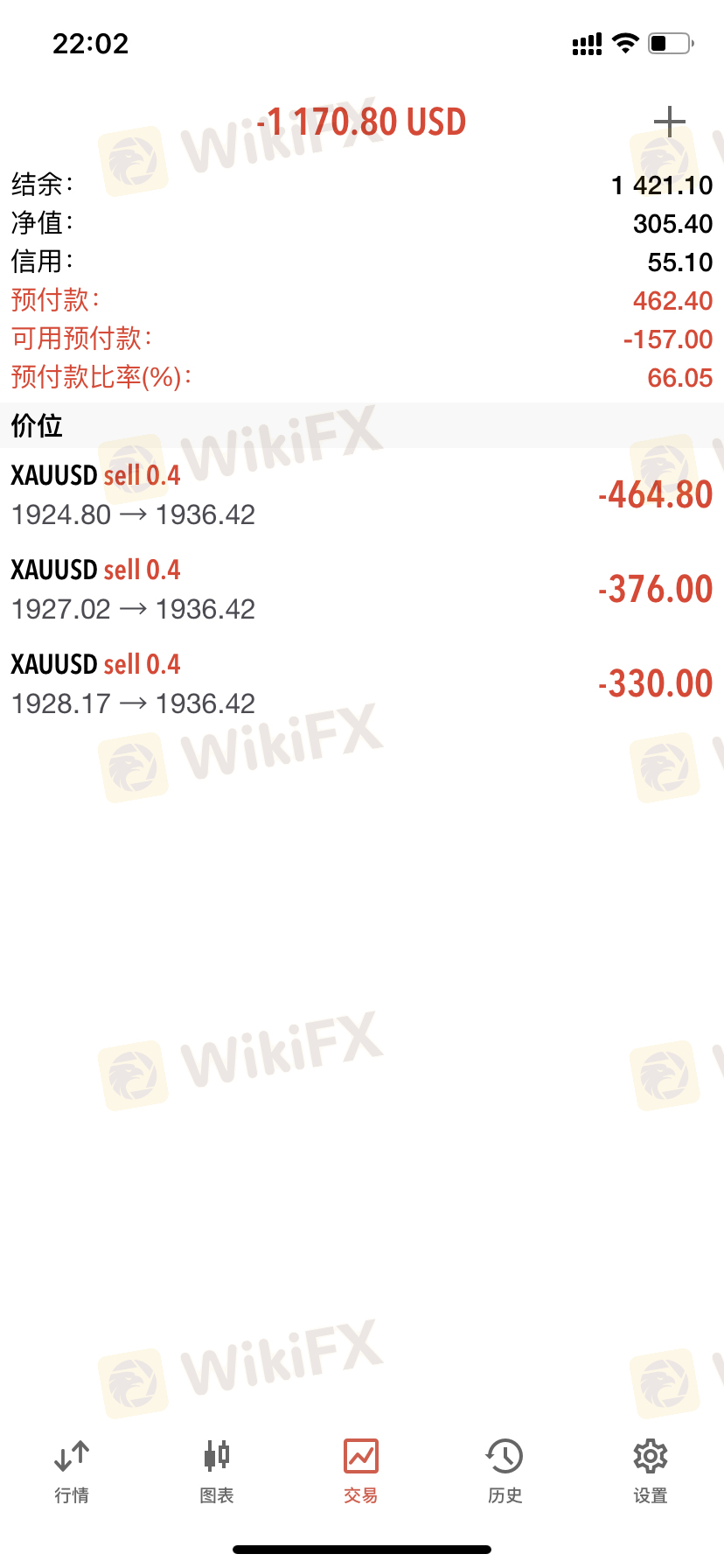Select the 交易 tab
The height and width of the screenshot is (1568, 724).
pyautogui.click(x=361, y=1472)
